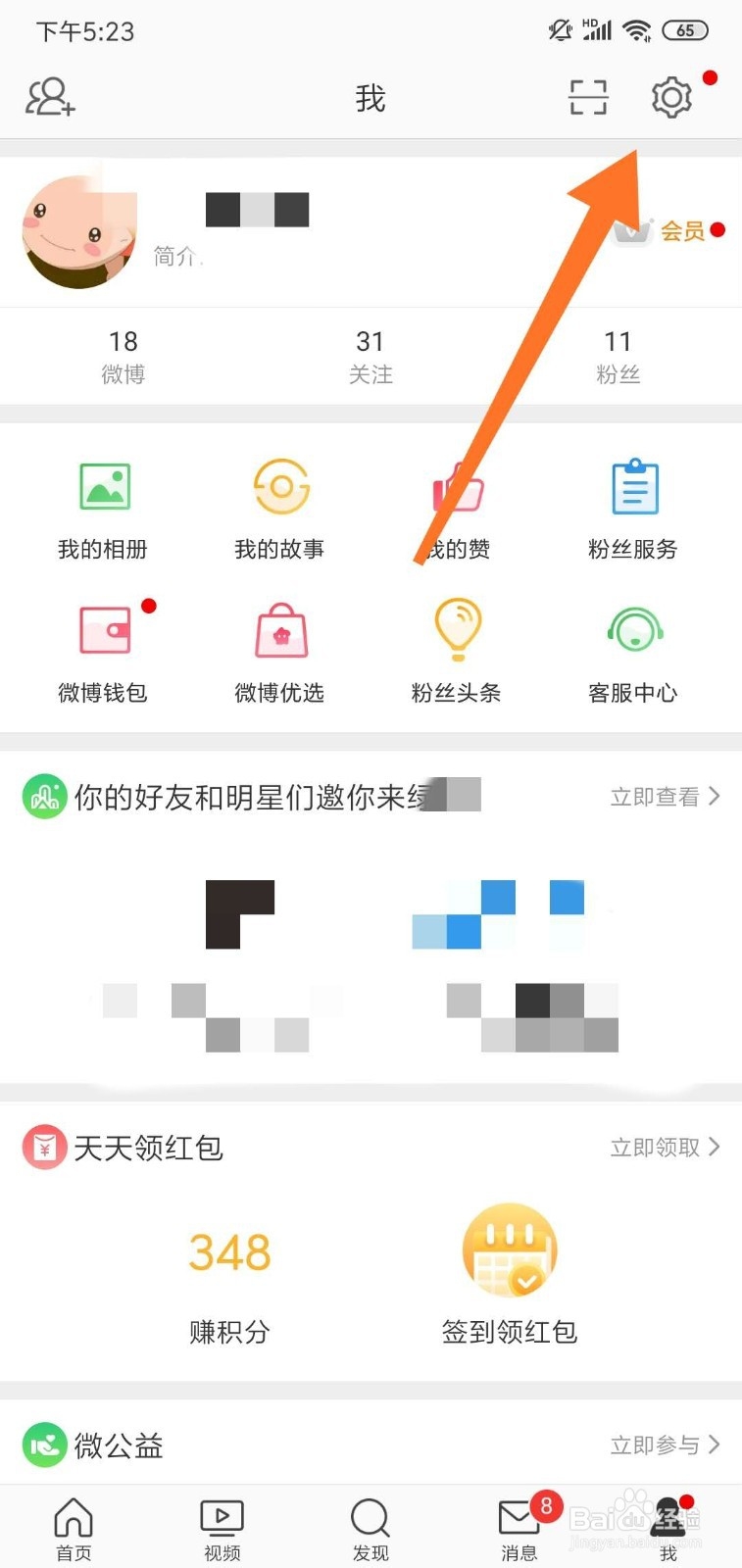Expand 立即查看 next to friend invitations
742x1568 pixels.
664,796
